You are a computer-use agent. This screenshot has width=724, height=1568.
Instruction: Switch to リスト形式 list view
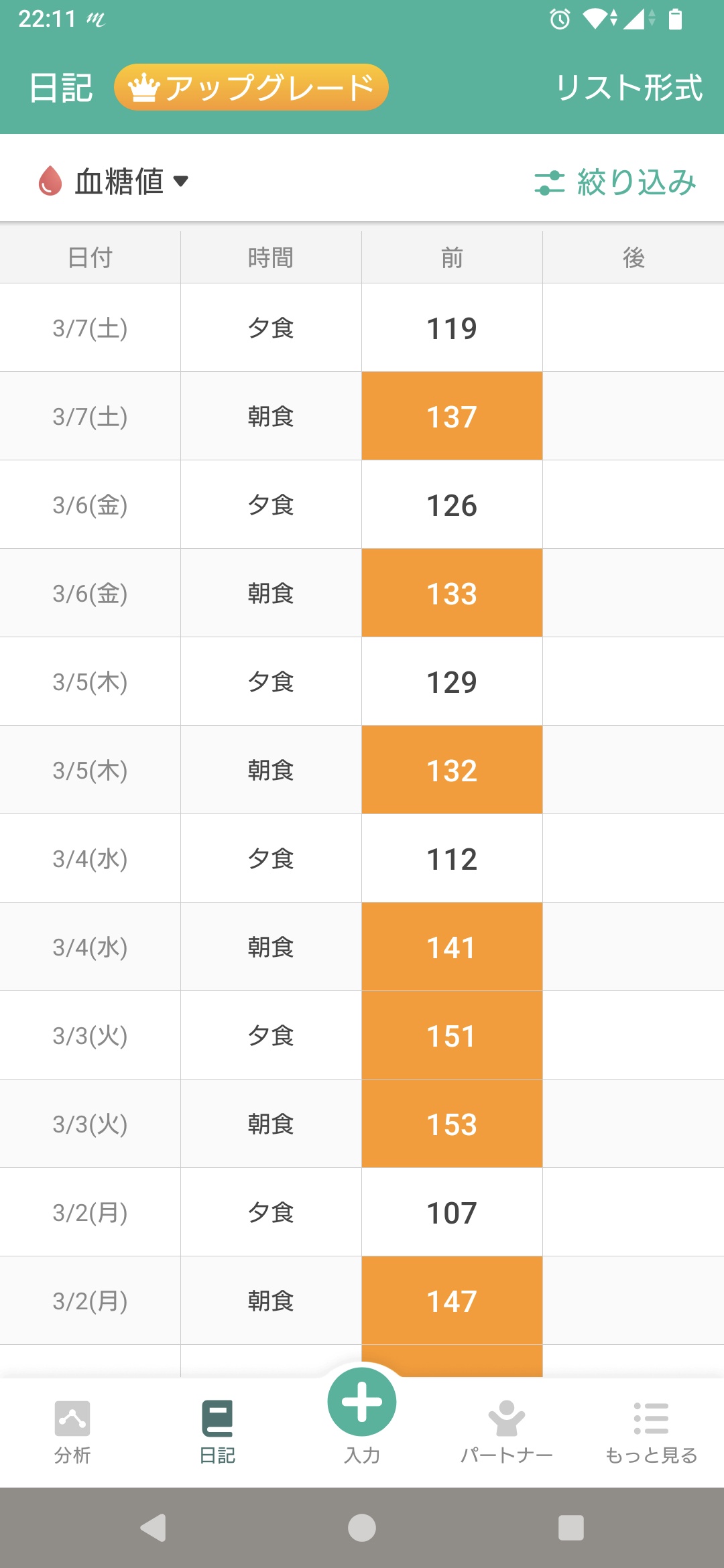629,87
